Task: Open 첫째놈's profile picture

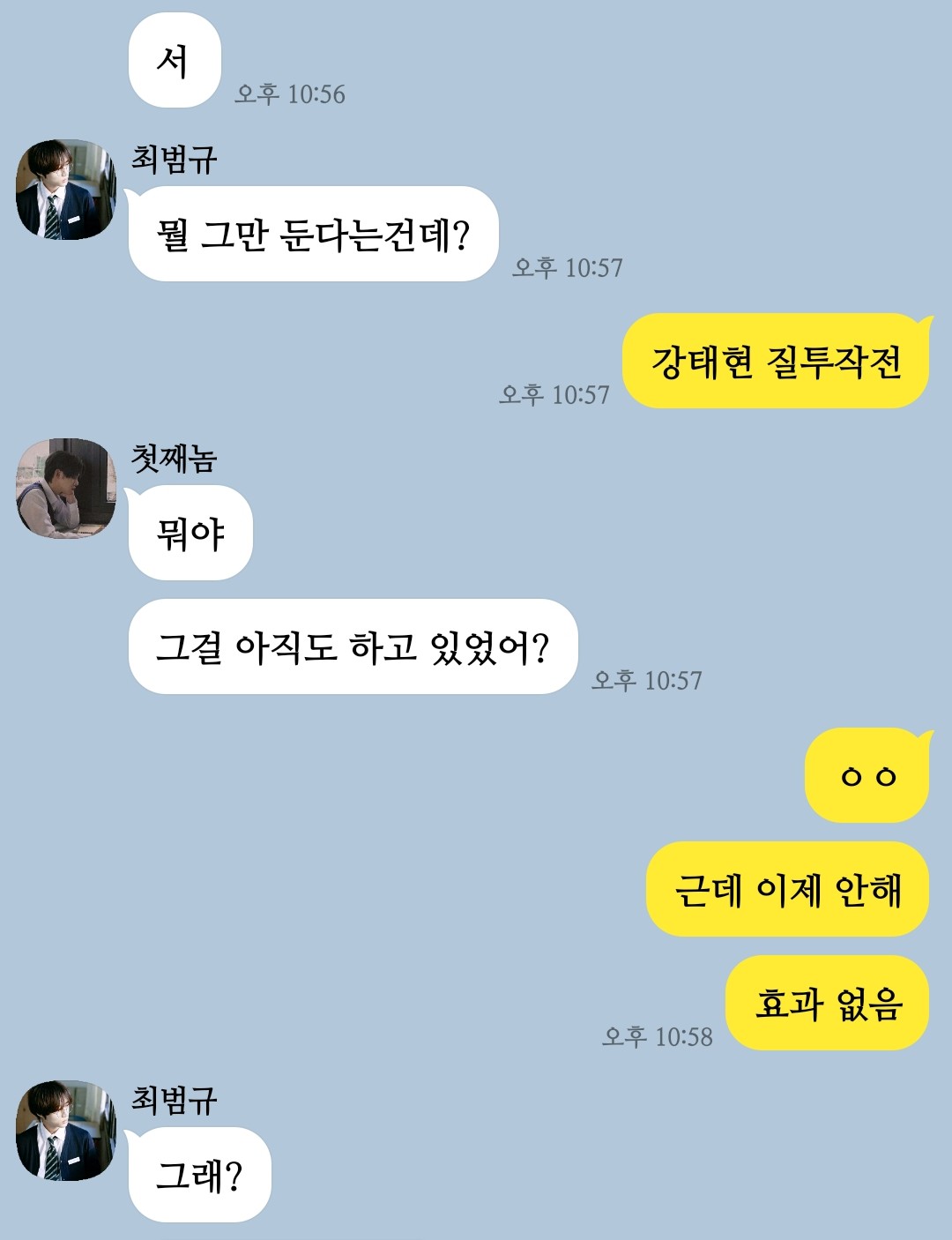Action: [66, 488]
